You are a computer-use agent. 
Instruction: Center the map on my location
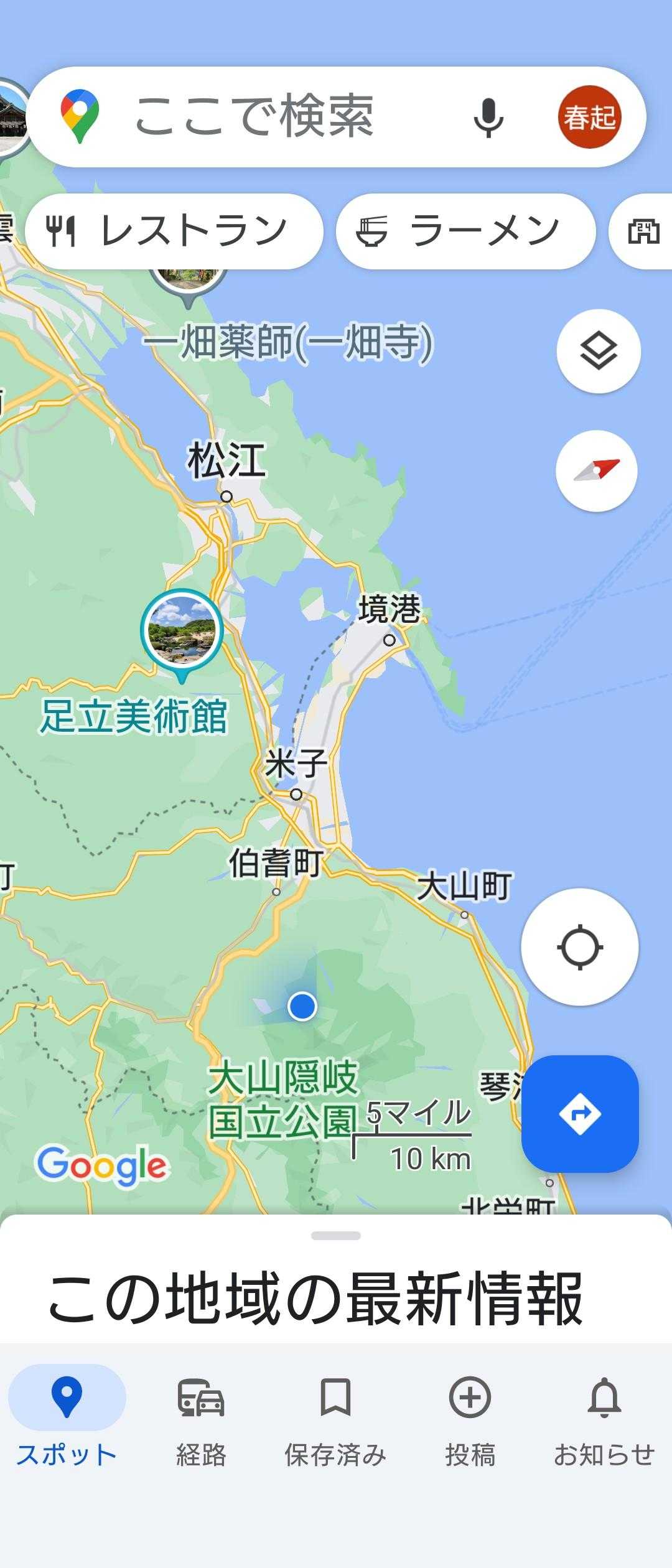pos(579,947)
